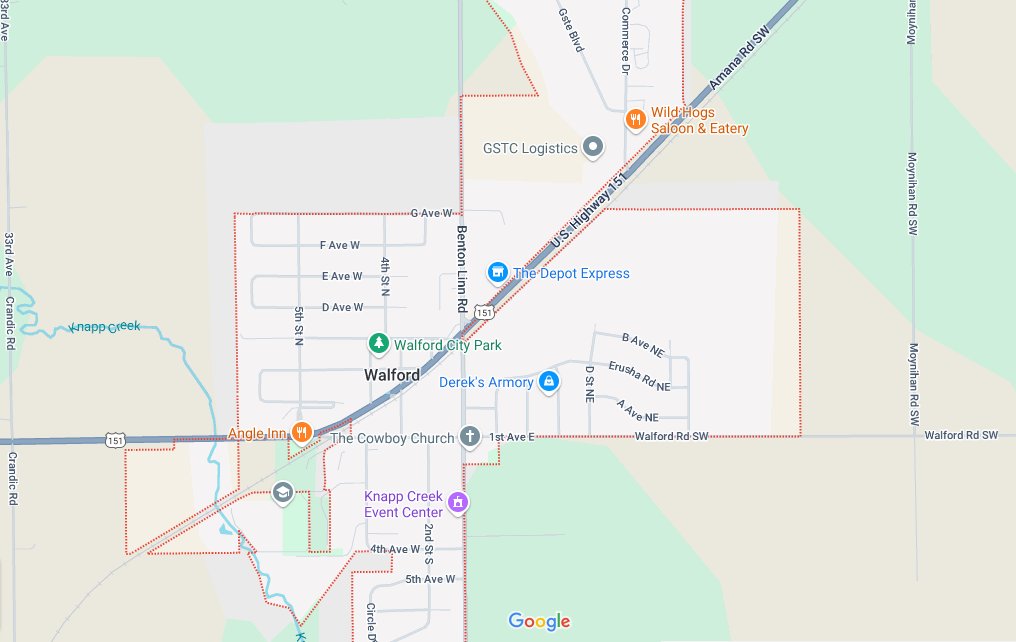This screenshot has width=1016, height=642.
Task: Tap The Depot Express store marker
Action: click(x=498, y=273)
